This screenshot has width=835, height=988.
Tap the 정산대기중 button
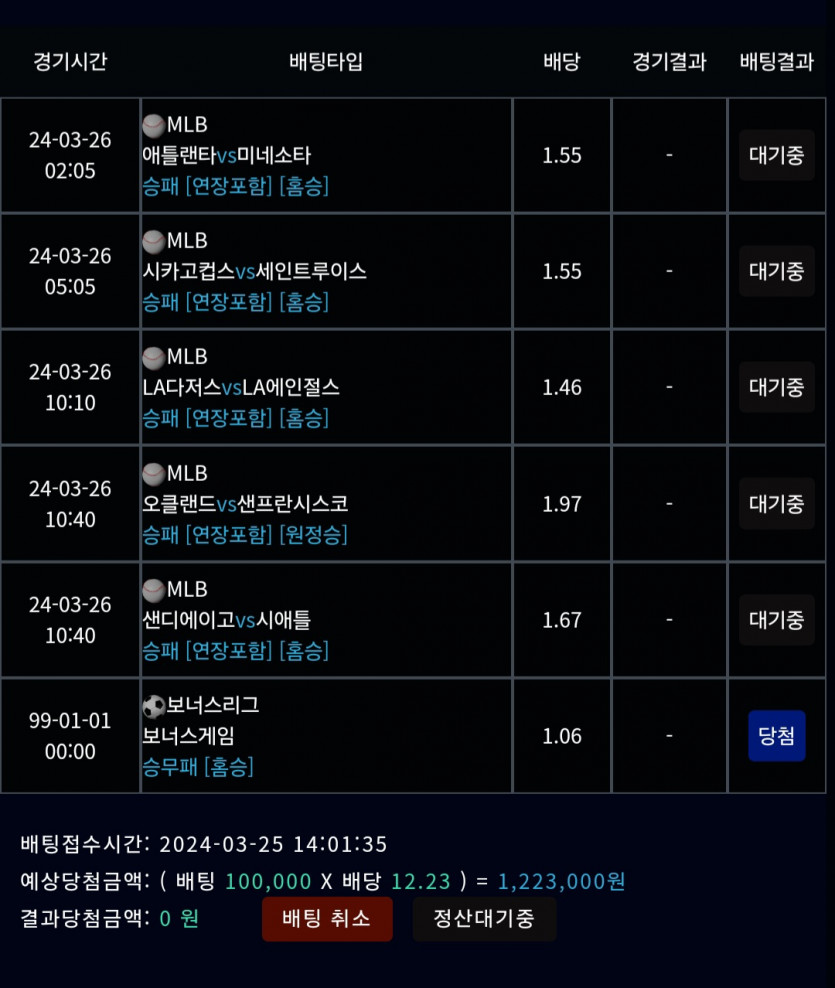(484, 919)
